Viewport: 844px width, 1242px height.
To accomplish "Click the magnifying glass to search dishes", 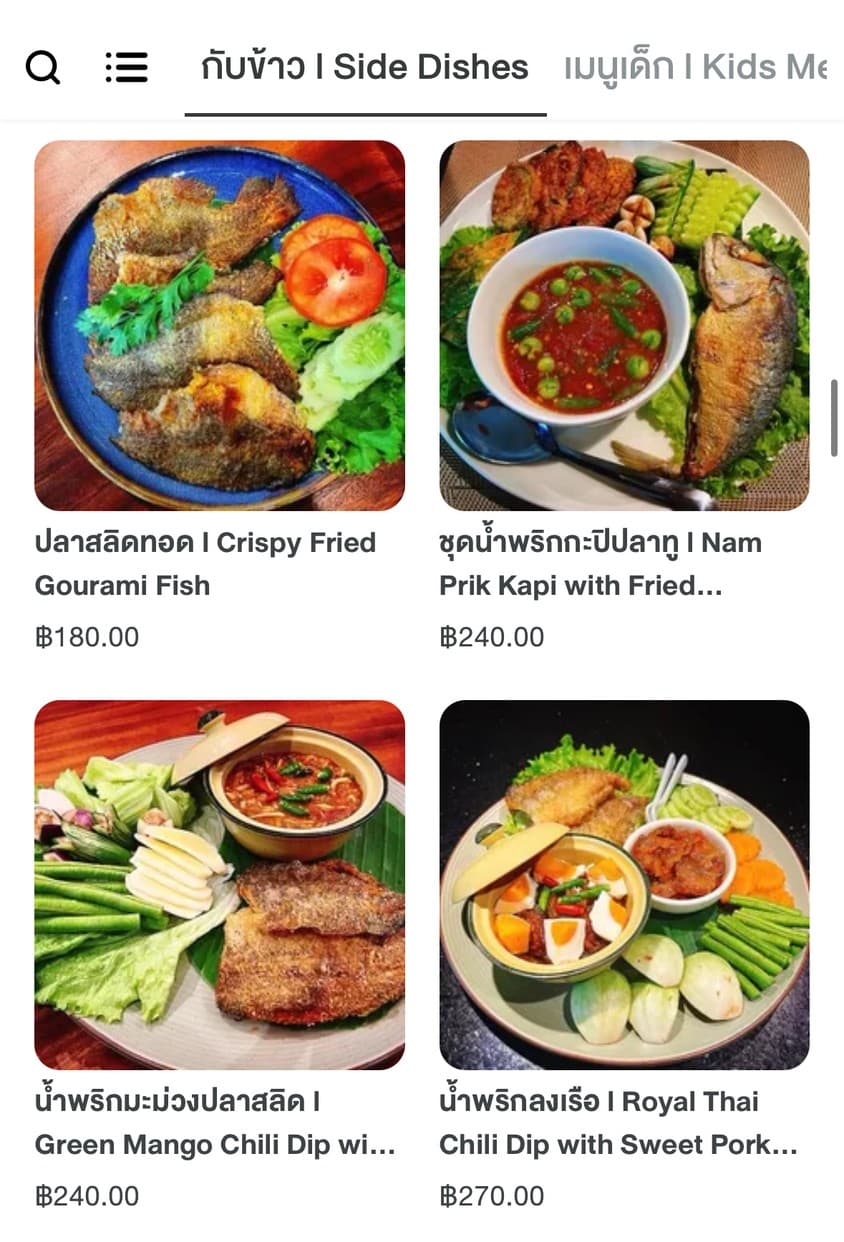I will 42,66.
